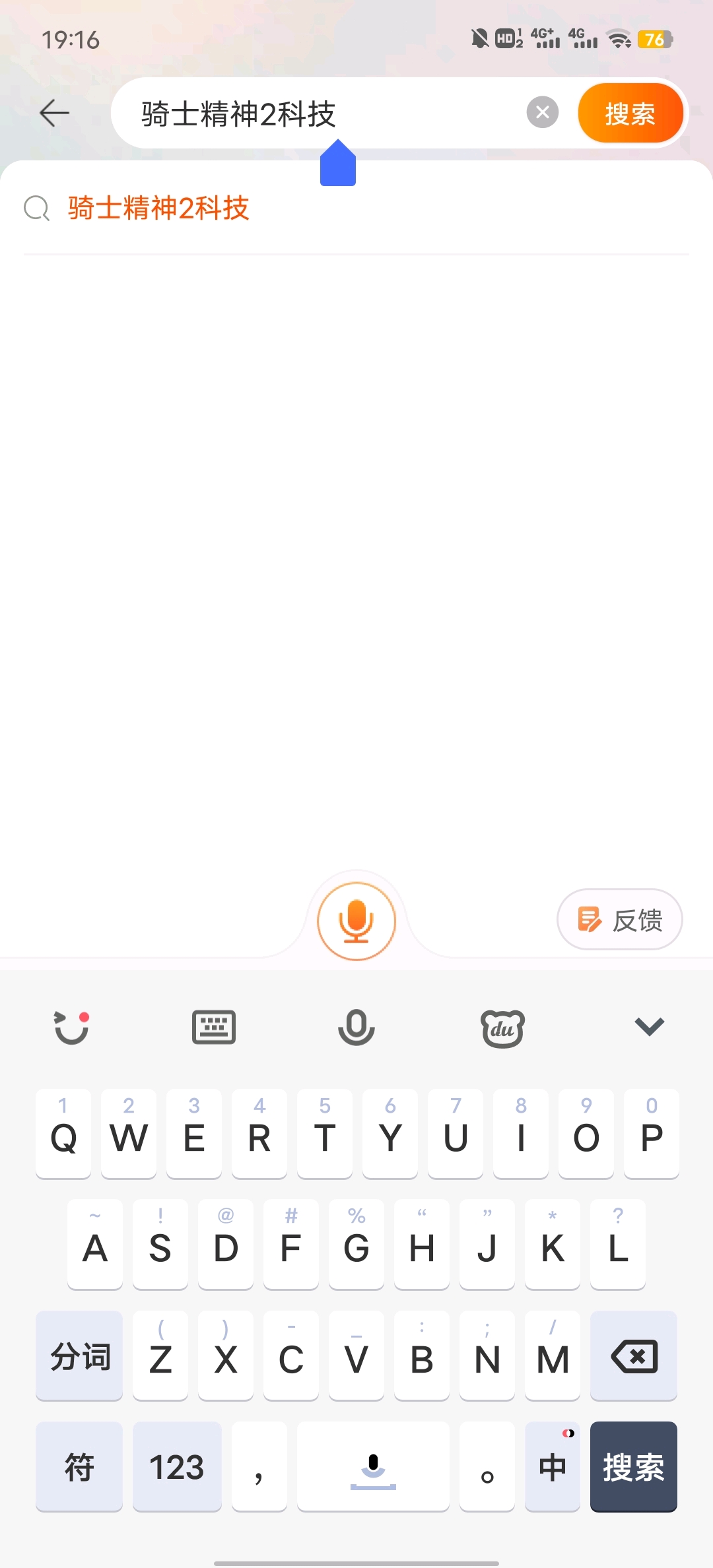Tap the keyboard toolbar microphone icon
The width and height of the screenshot is (713, 1568).
click(356, 1027)
